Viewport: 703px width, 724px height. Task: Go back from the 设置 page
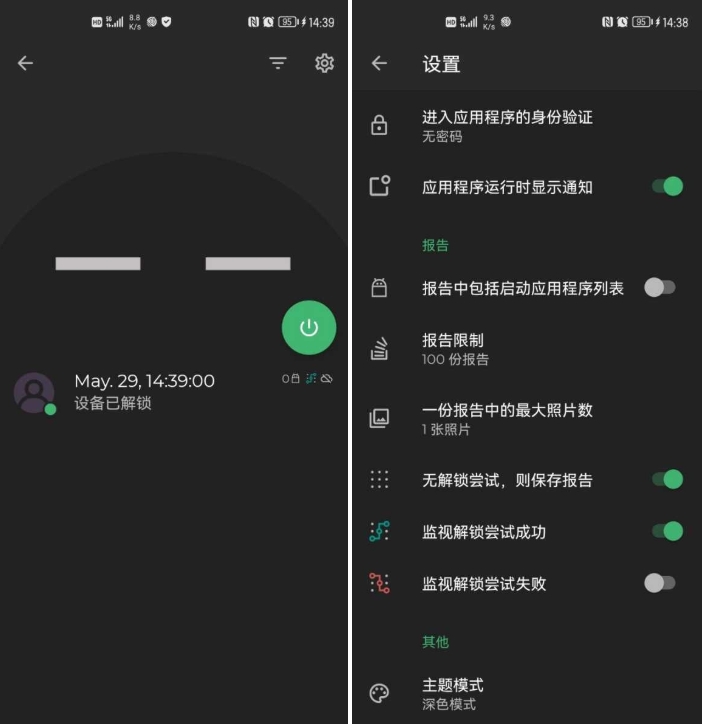coord(379,63)
